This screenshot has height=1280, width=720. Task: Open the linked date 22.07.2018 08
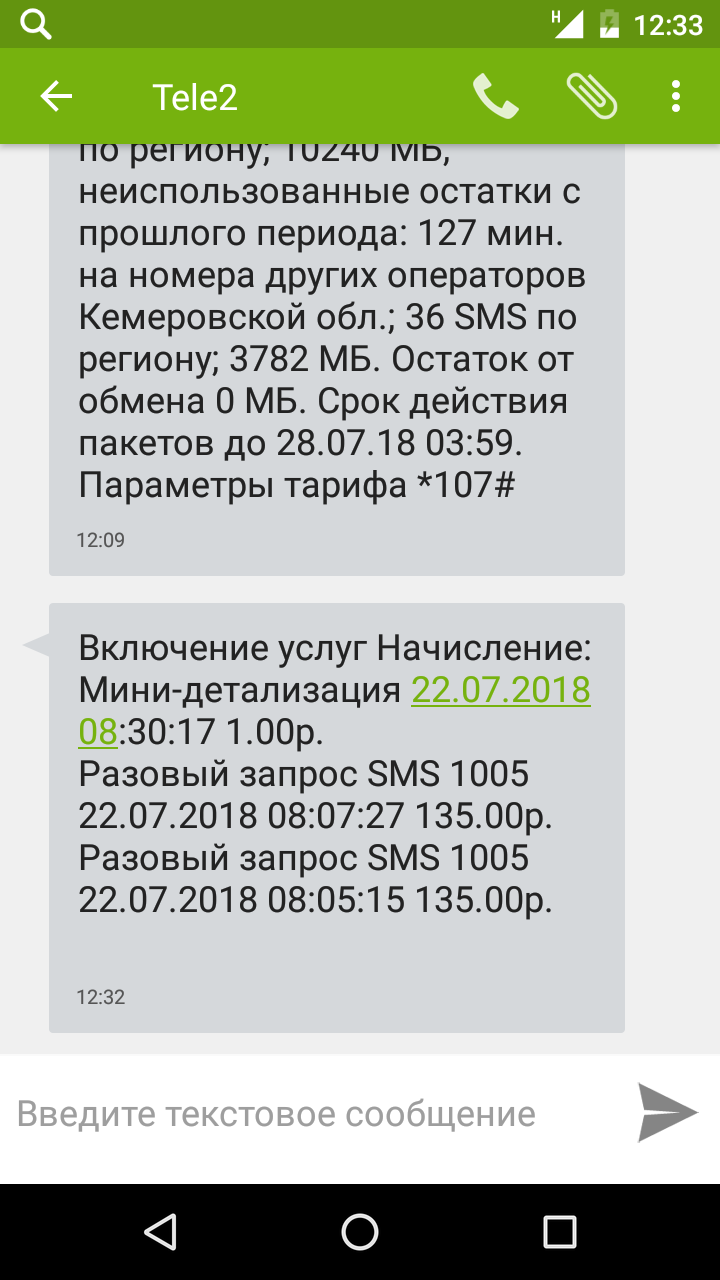[500, 691]
